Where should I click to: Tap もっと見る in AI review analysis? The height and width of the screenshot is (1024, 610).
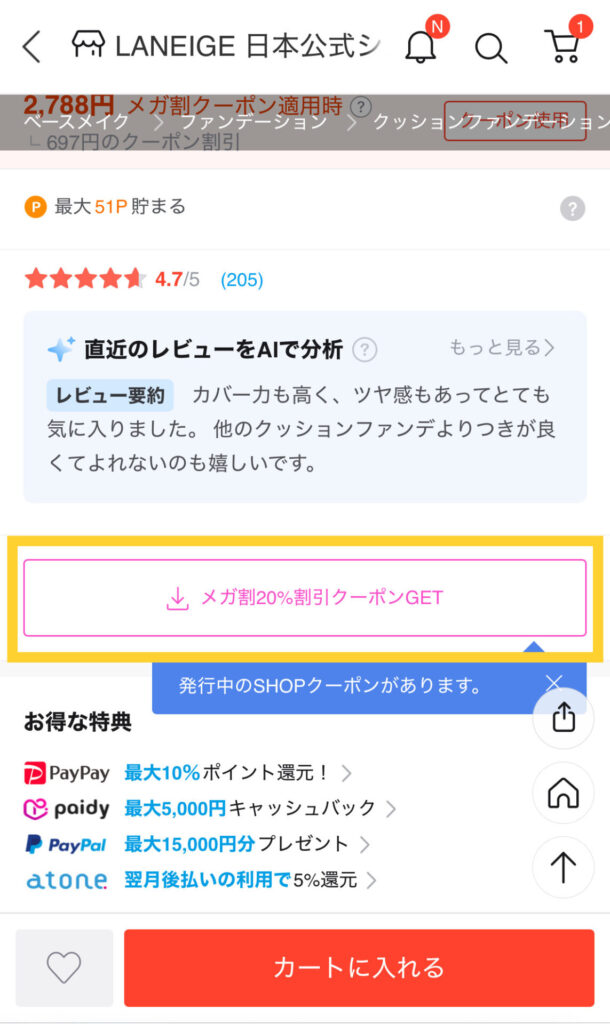502,347
